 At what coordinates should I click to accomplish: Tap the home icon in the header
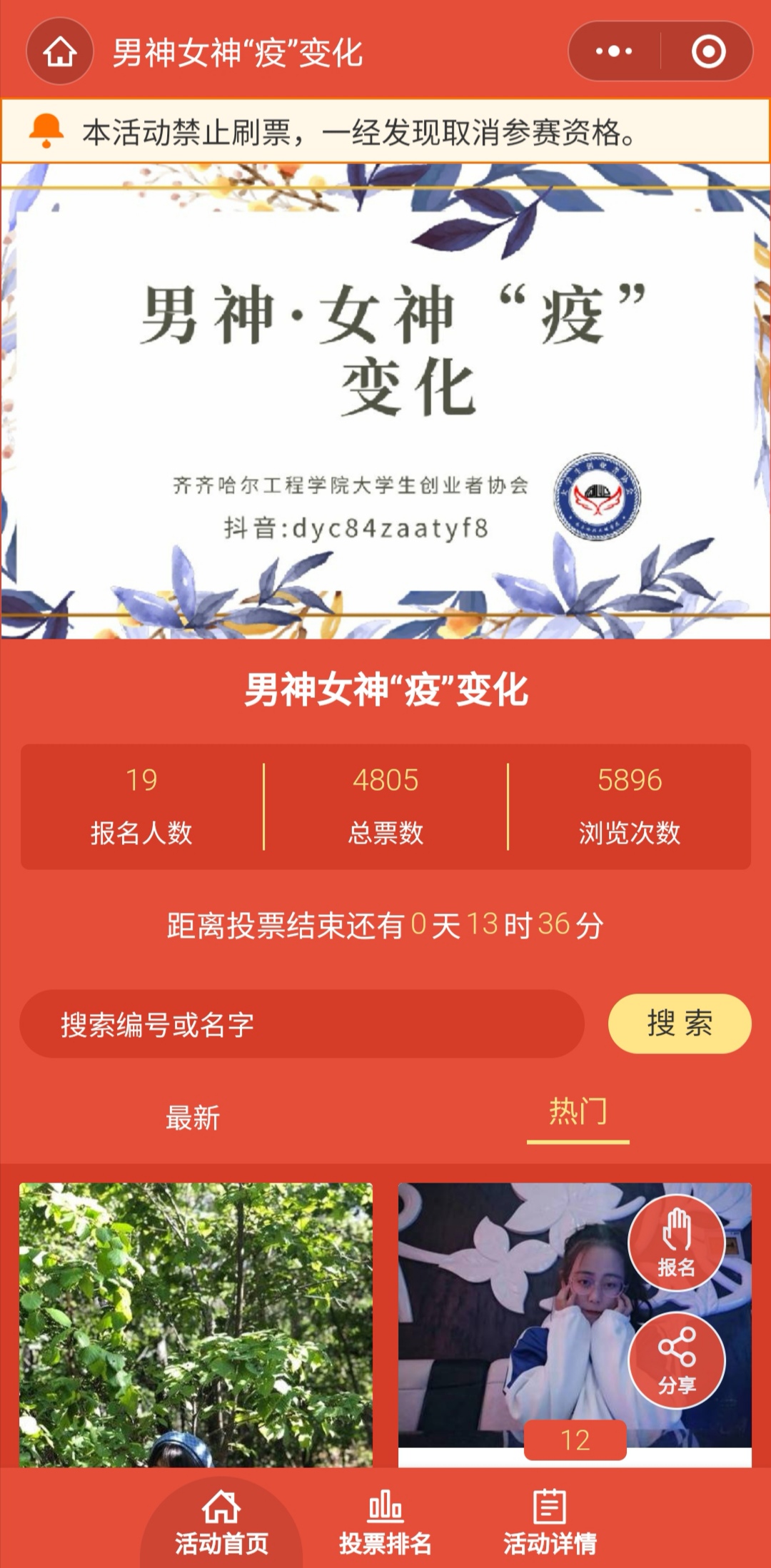pyautogui.click(x=60, y=51)
